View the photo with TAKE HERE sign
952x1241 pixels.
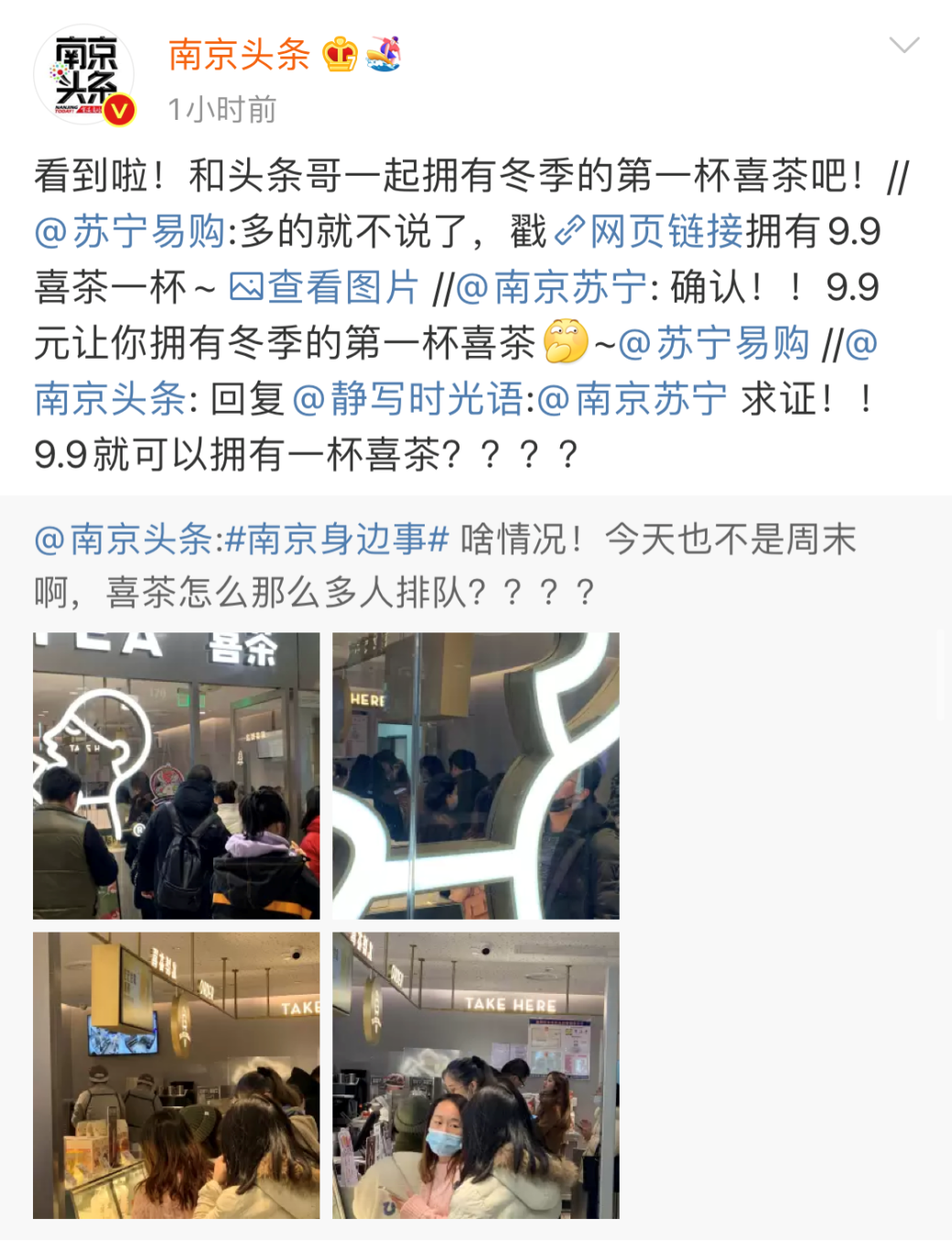[475, 1075]
